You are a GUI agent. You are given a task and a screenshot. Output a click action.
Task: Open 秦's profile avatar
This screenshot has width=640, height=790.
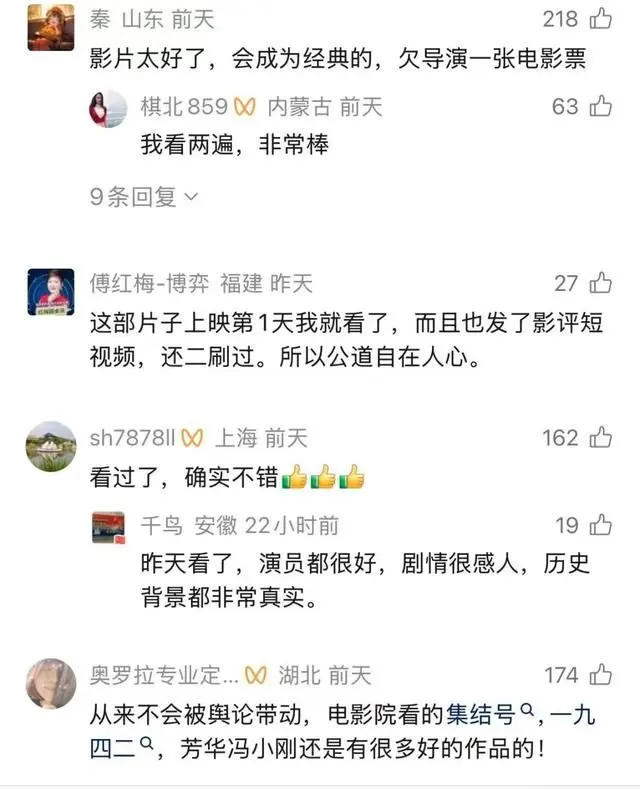(x=50, y=27)
